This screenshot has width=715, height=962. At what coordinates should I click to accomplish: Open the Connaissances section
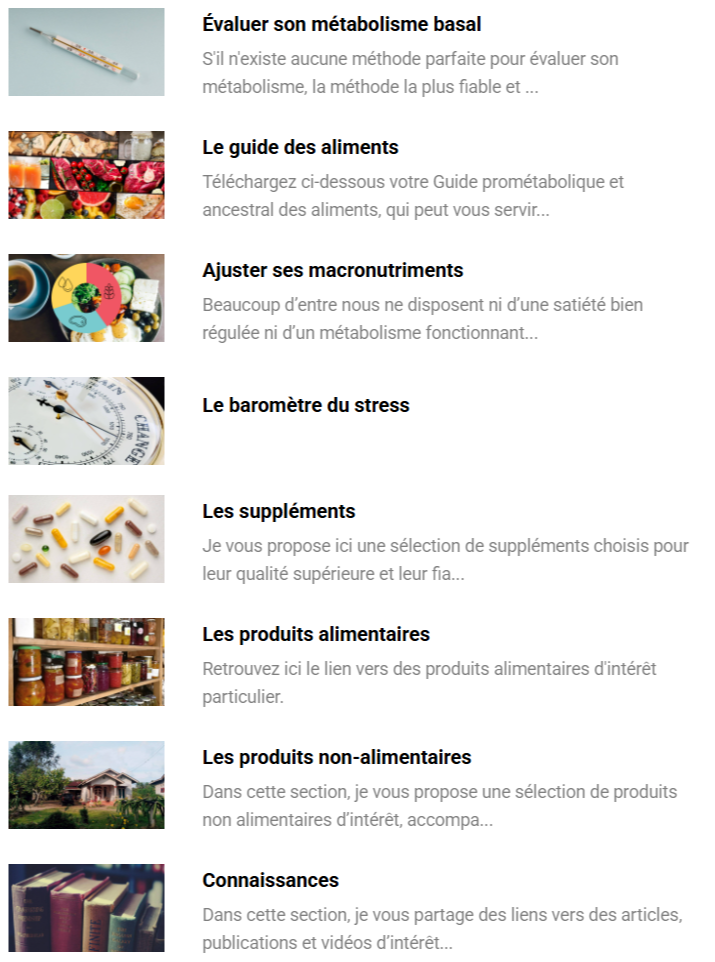pyautogui.click(x=270, y=880)
